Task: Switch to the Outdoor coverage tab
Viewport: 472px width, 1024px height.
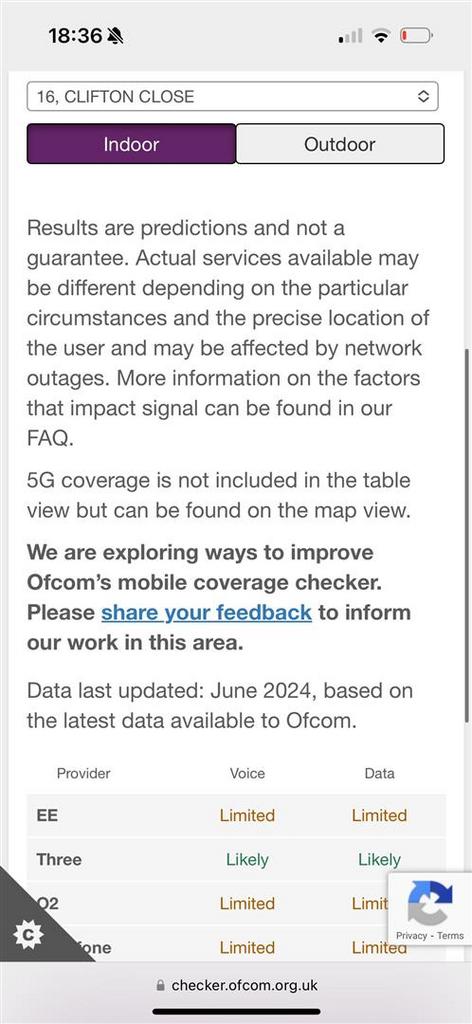Action: tap(339, 144)
